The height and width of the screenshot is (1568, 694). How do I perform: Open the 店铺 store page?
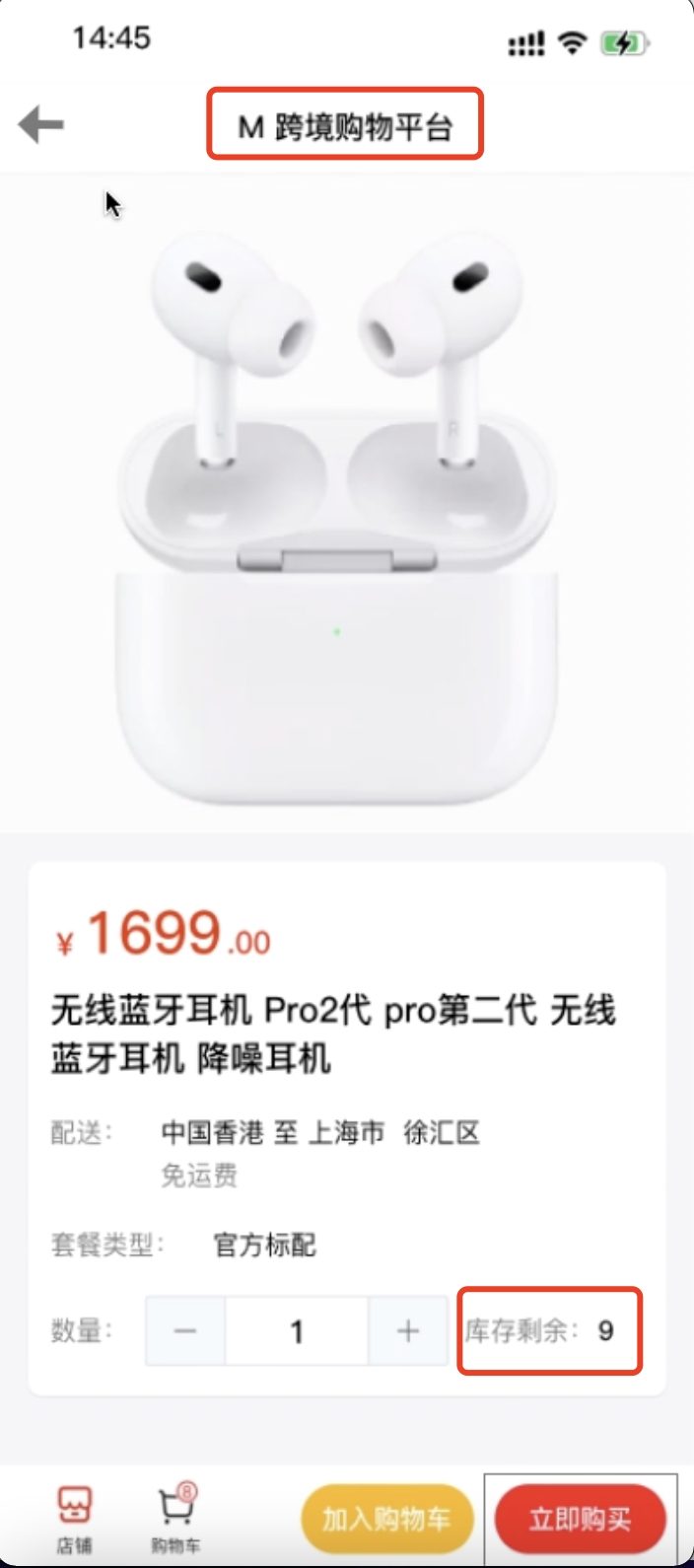pos(75,1519)
